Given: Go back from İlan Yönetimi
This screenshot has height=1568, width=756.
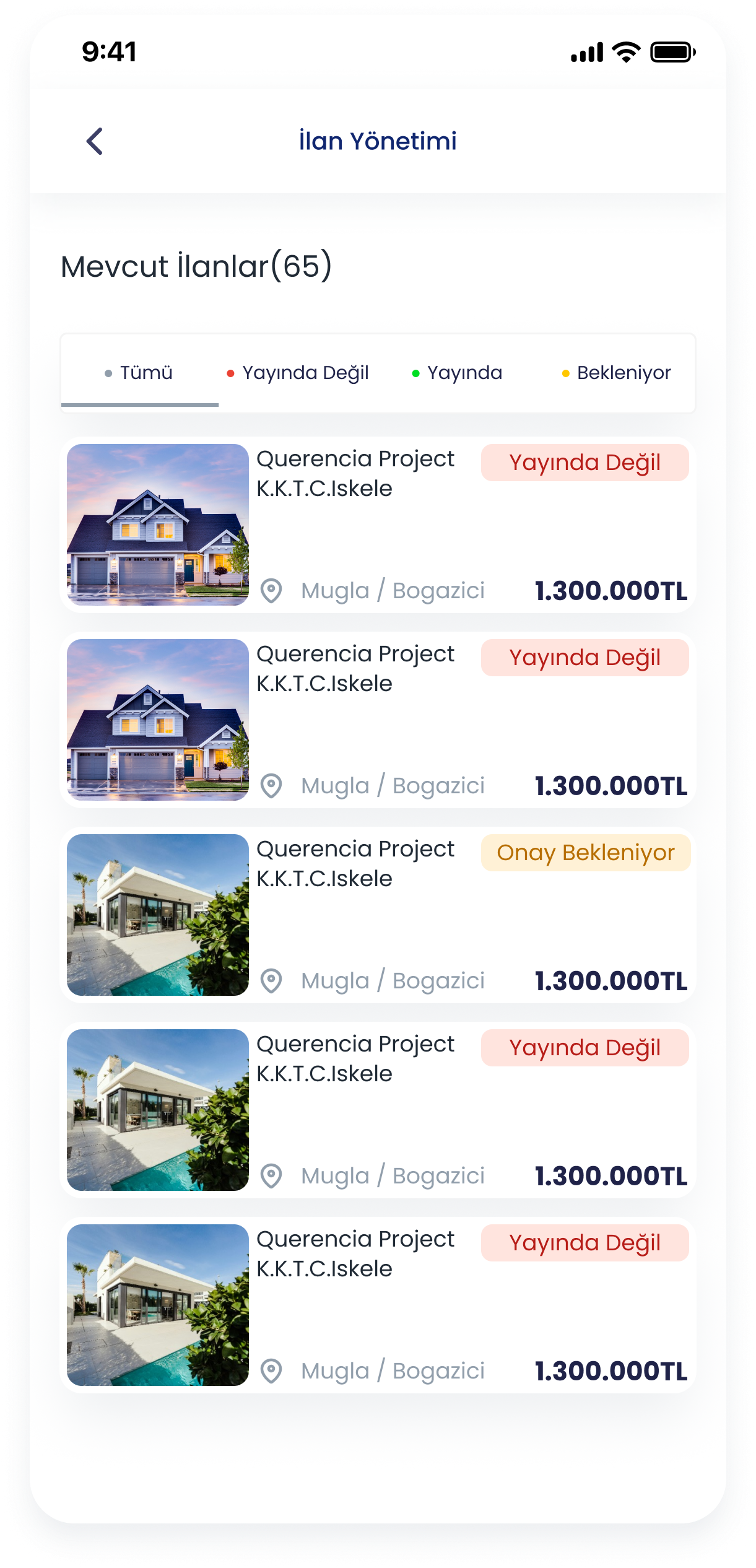Looking at the screenshot, I should [x=95, y=141].
